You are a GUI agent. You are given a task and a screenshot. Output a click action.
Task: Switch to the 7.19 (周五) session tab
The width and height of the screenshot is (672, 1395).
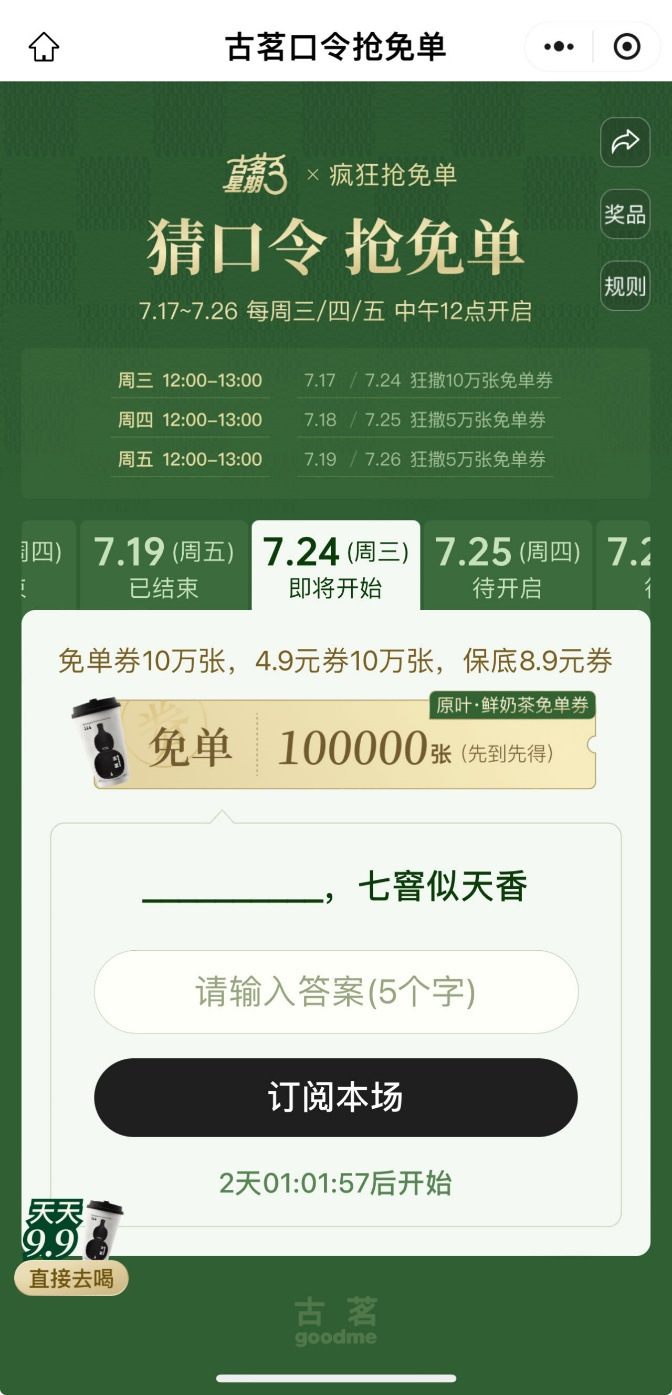164,566
